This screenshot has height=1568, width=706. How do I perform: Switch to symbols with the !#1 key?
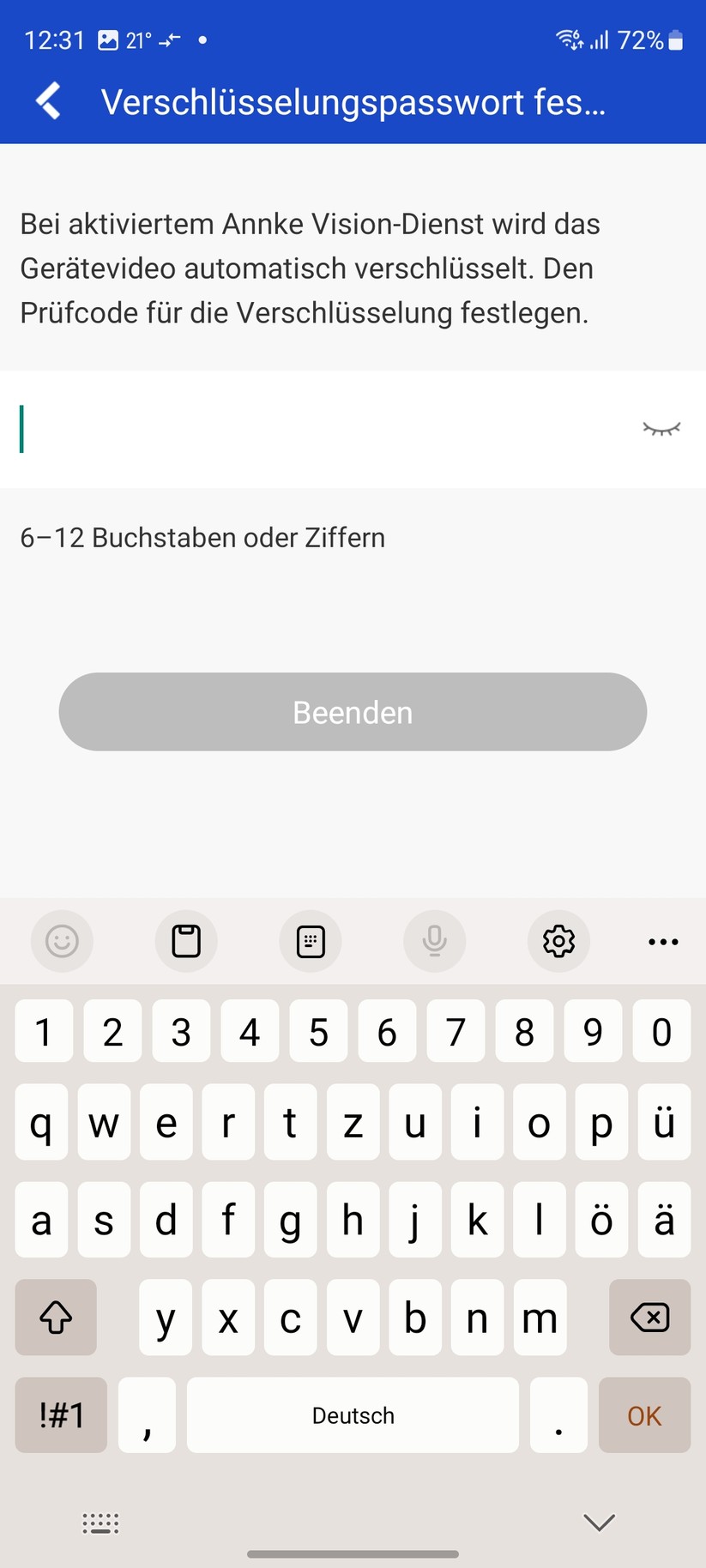(x=60, y=1415)
